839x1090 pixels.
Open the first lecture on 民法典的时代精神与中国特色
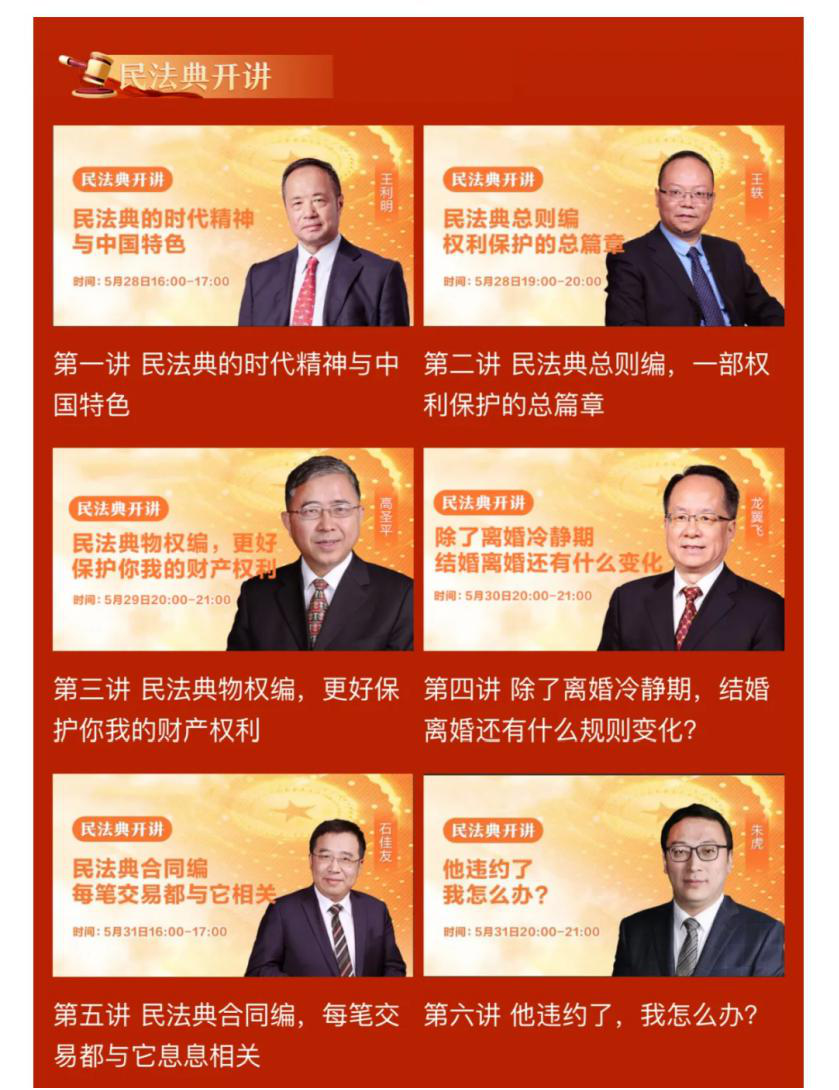(x=232, y=226)
